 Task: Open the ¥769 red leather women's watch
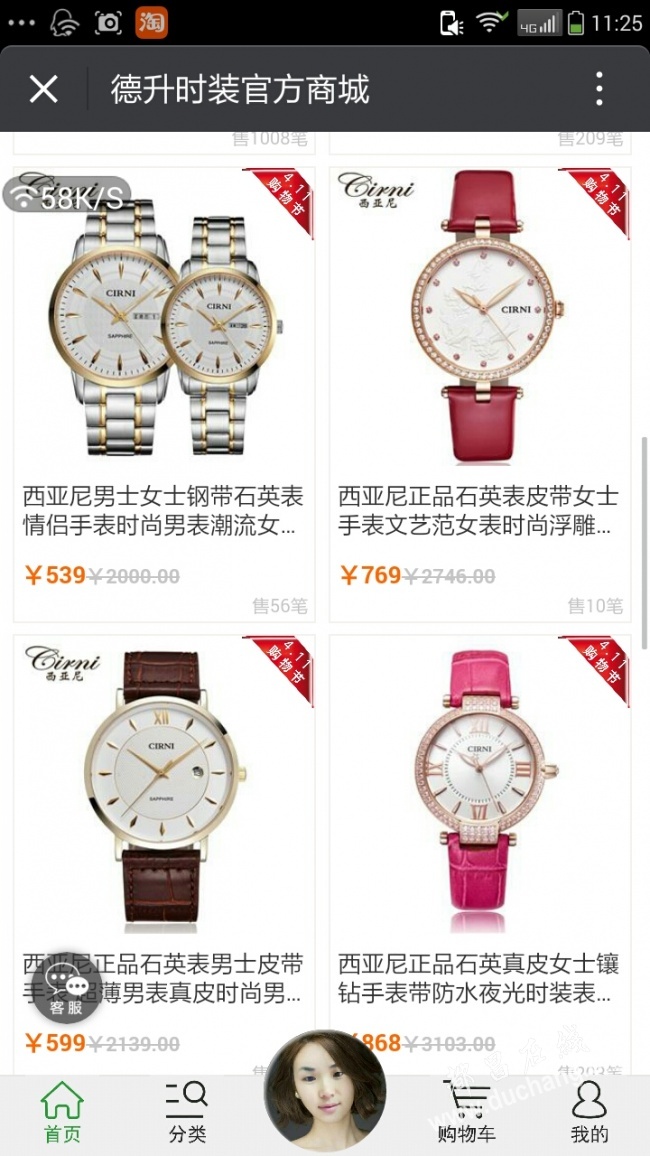(x=480, y=394)
